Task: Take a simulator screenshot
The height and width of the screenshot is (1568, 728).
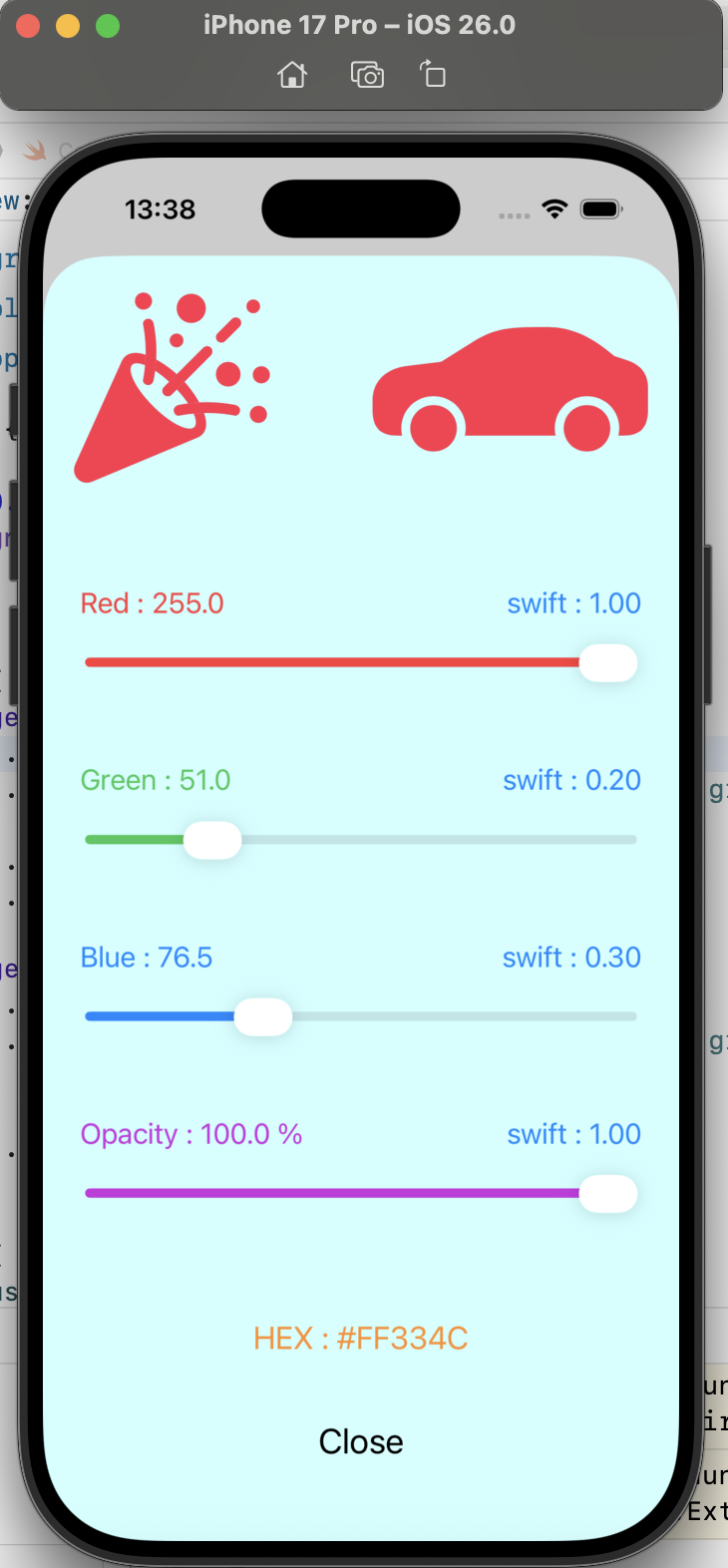Action: [367, 75]
